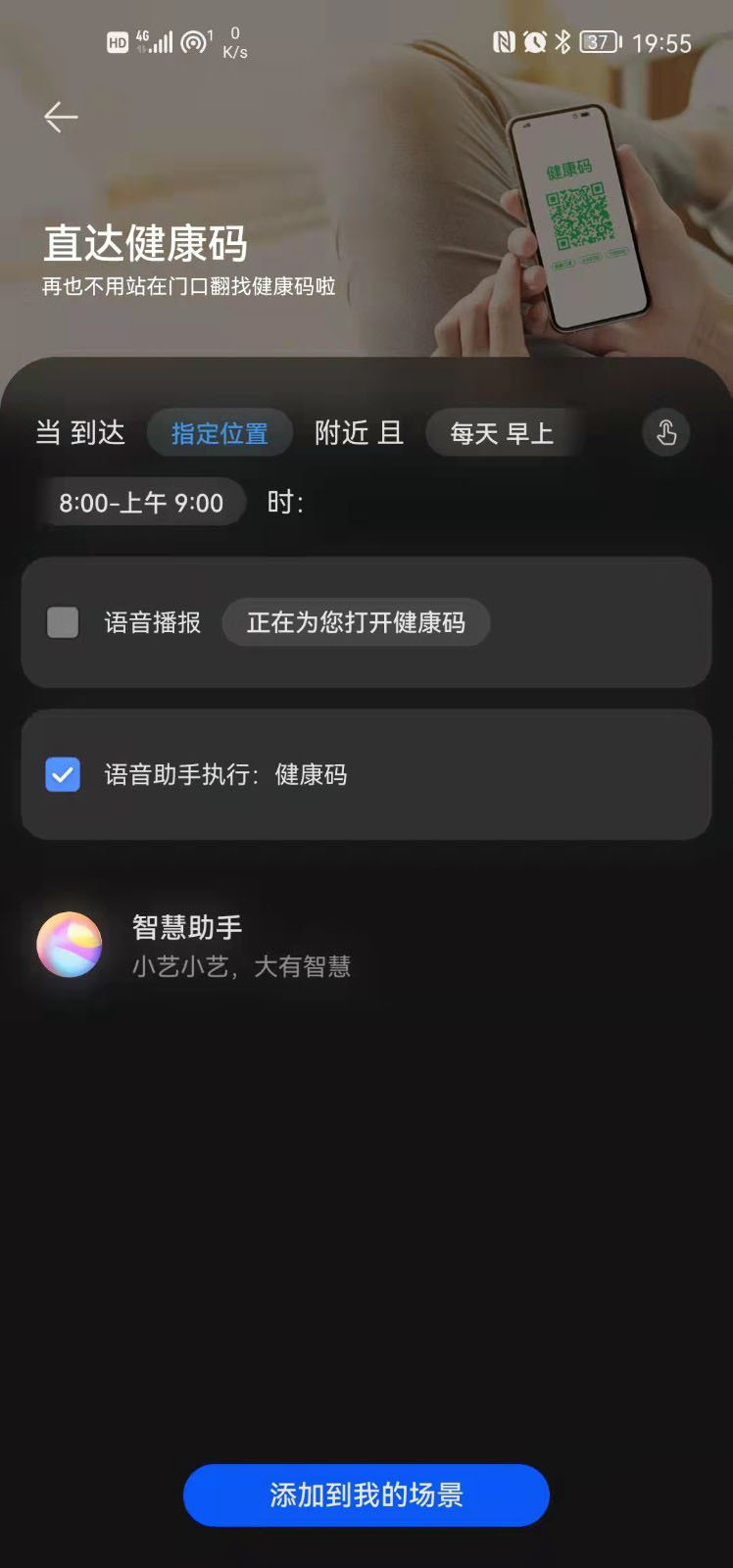Tap 添加到我的场景 button

[x=366, y=1494]
